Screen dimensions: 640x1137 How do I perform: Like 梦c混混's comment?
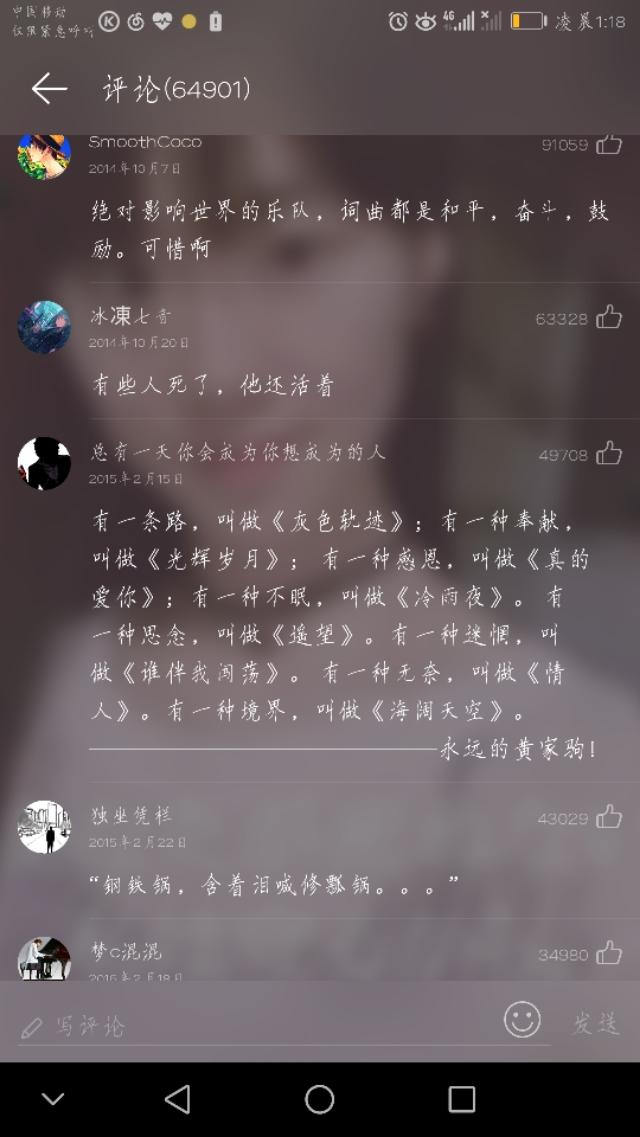click(609, 953)
